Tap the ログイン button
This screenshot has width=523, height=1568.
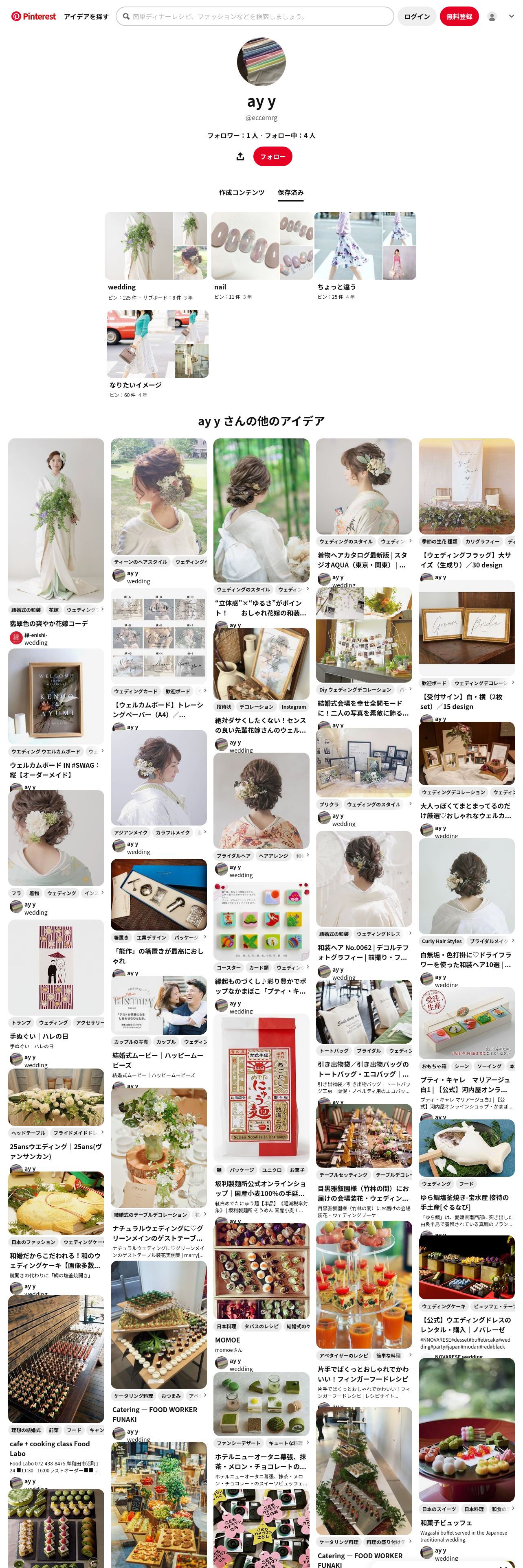[x=417, y=16]
